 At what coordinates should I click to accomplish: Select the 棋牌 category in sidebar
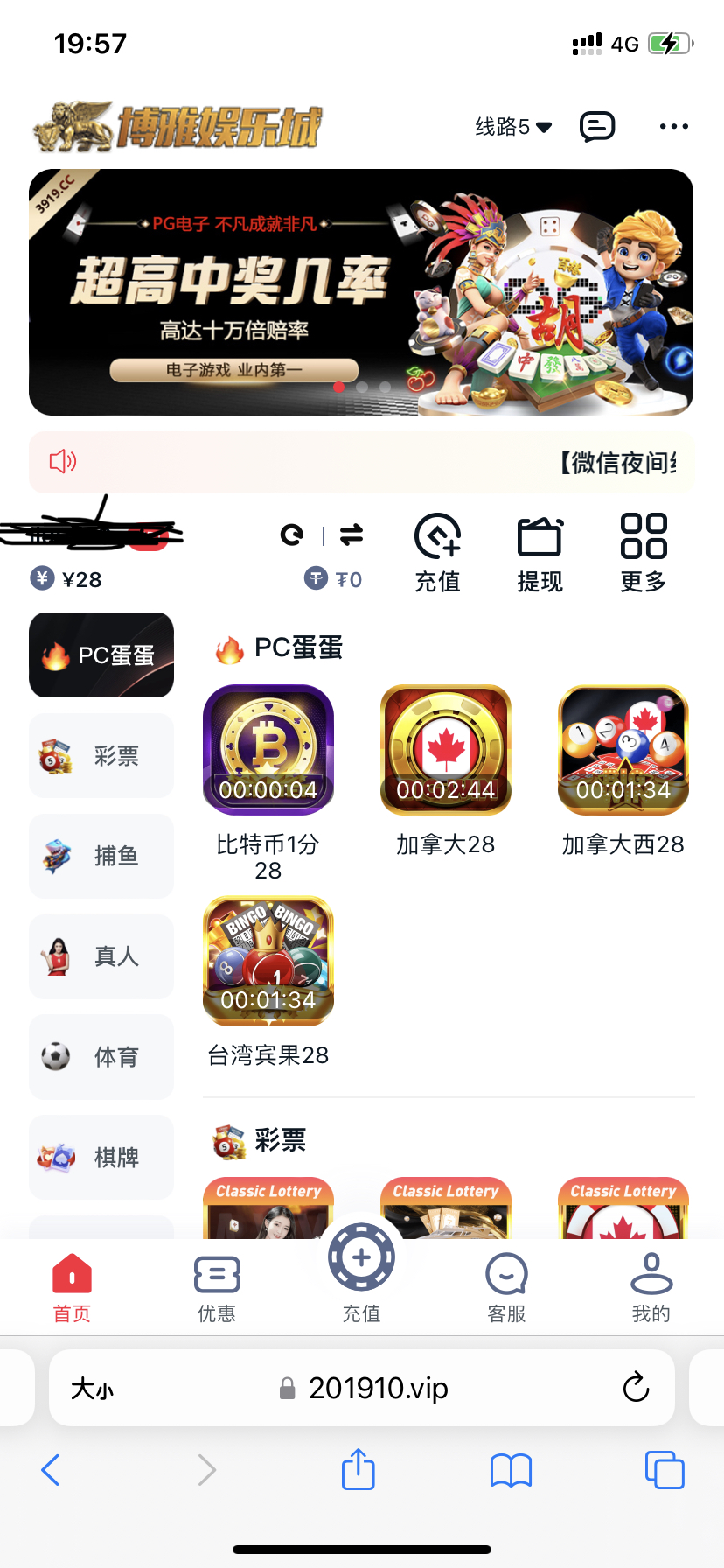(x=101, y=1157)
